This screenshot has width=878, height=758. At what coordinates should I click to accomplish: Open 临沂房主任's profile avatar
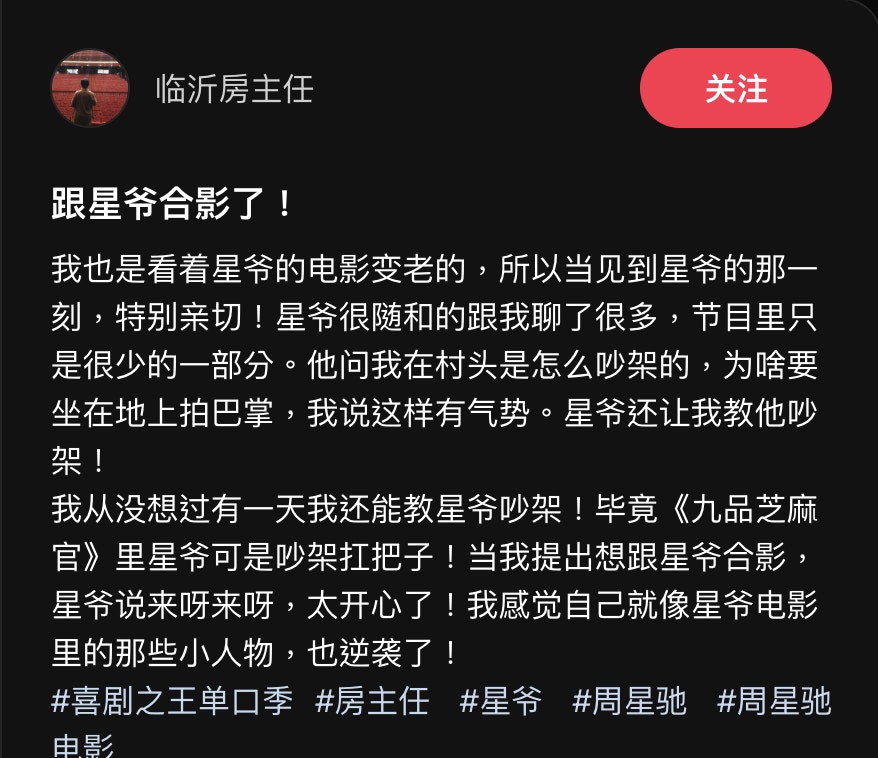[92, 89]
